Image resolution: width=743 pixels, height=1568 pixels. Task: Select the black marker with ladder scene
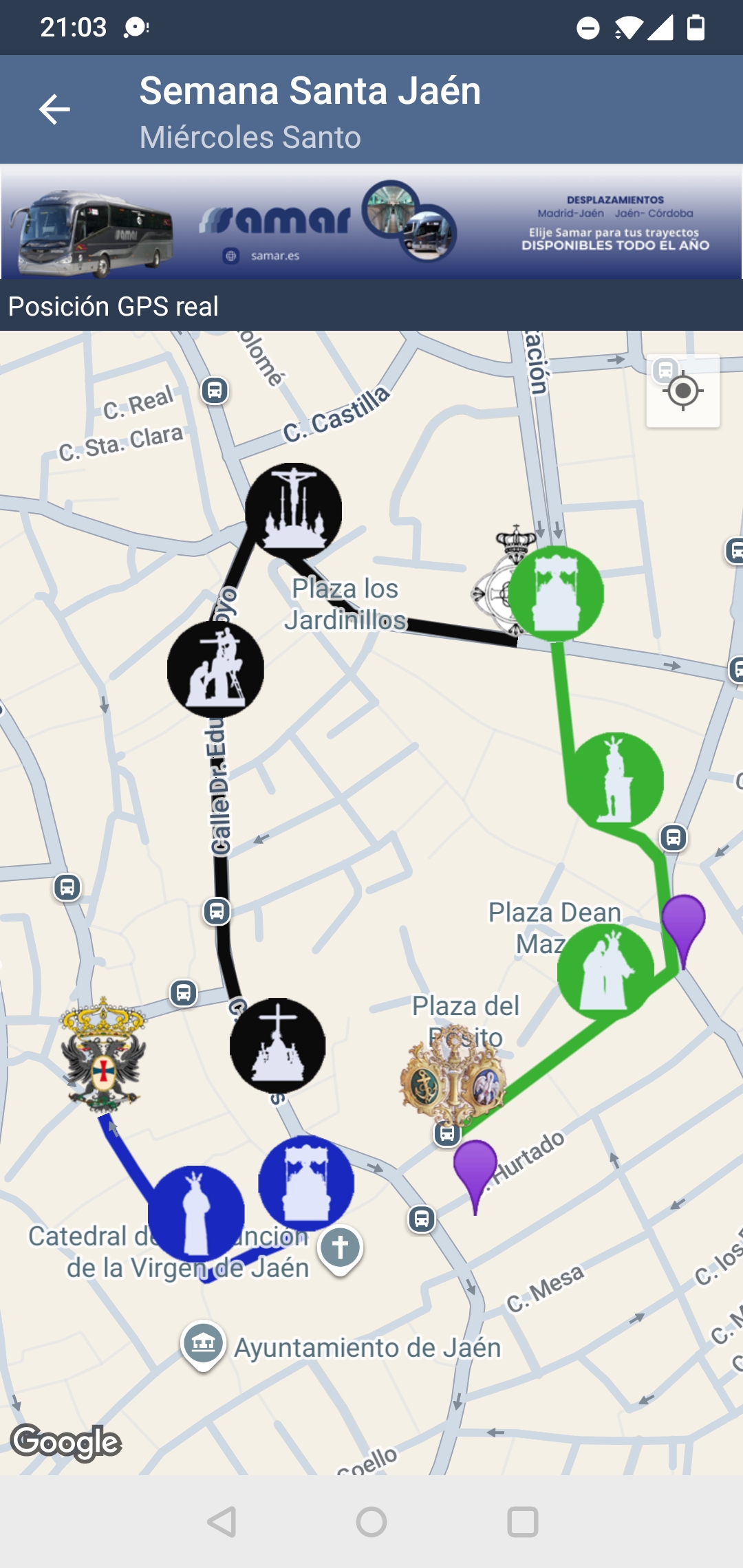215,669
